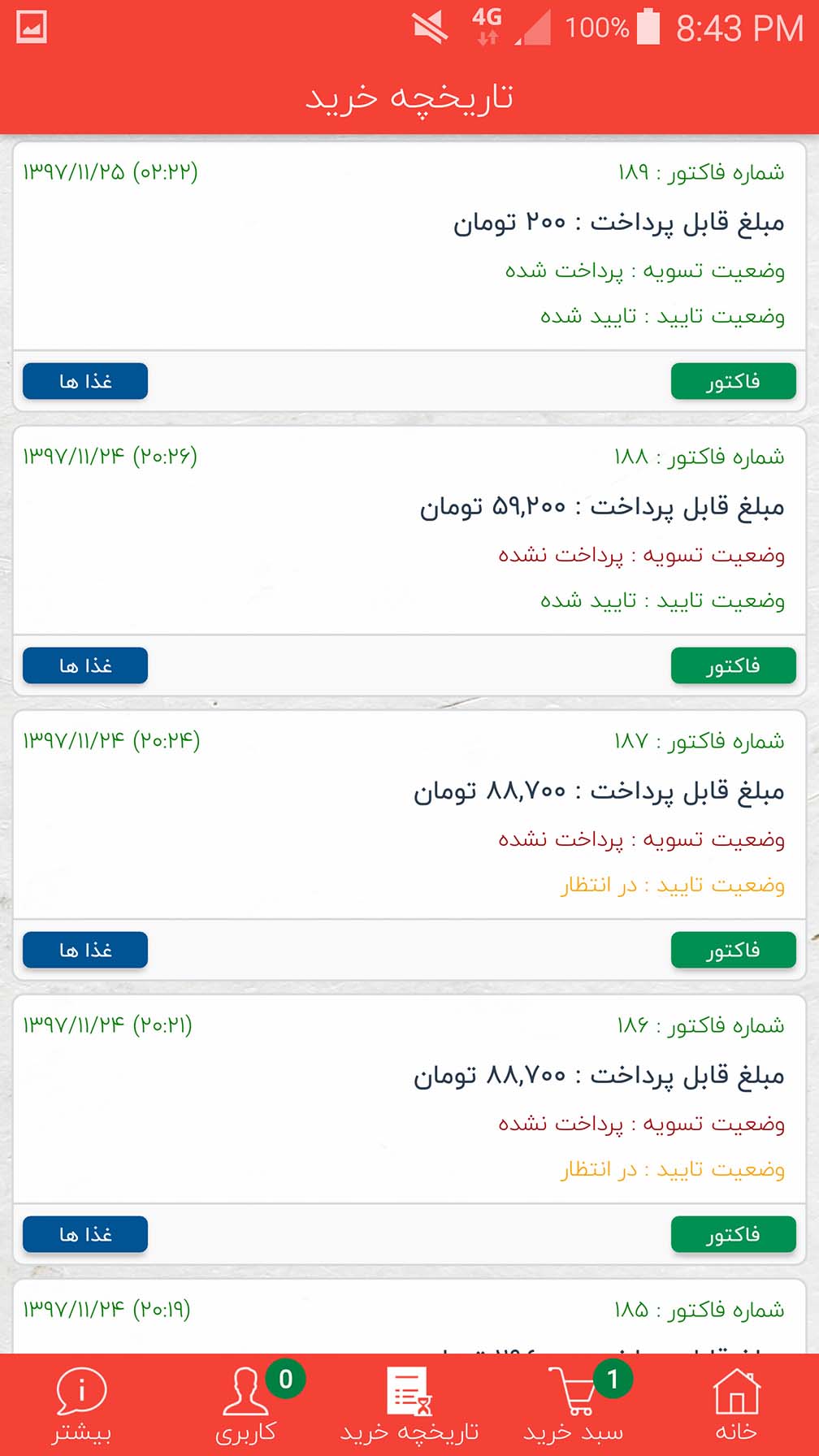Select the تاریخچه خرید tab
Viewport: 819px width, 1456px height.
pyautogui.click(x=409, y=1406)
